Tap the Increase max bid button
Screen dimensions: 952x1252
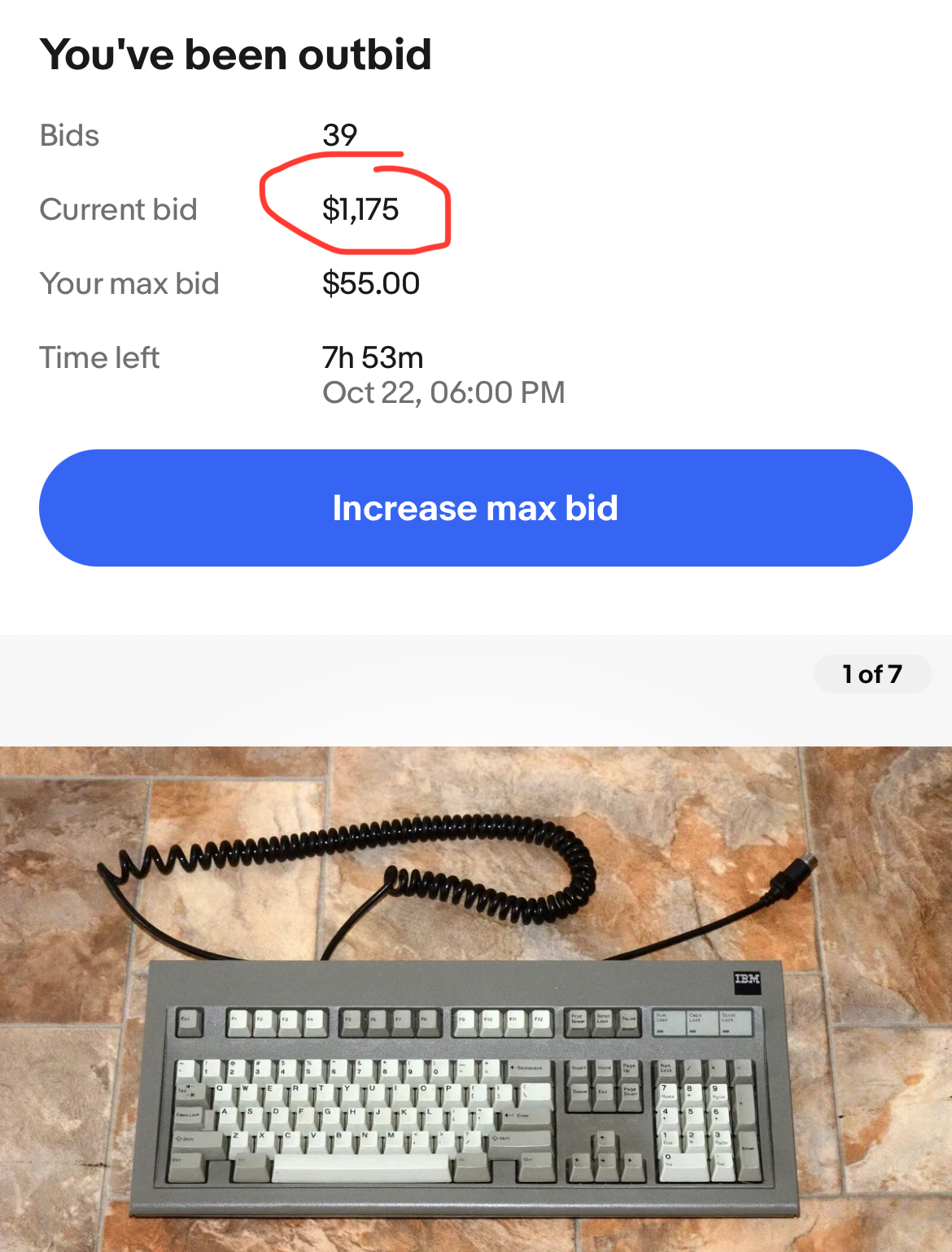pyautogui.click(x=475, y=508)
